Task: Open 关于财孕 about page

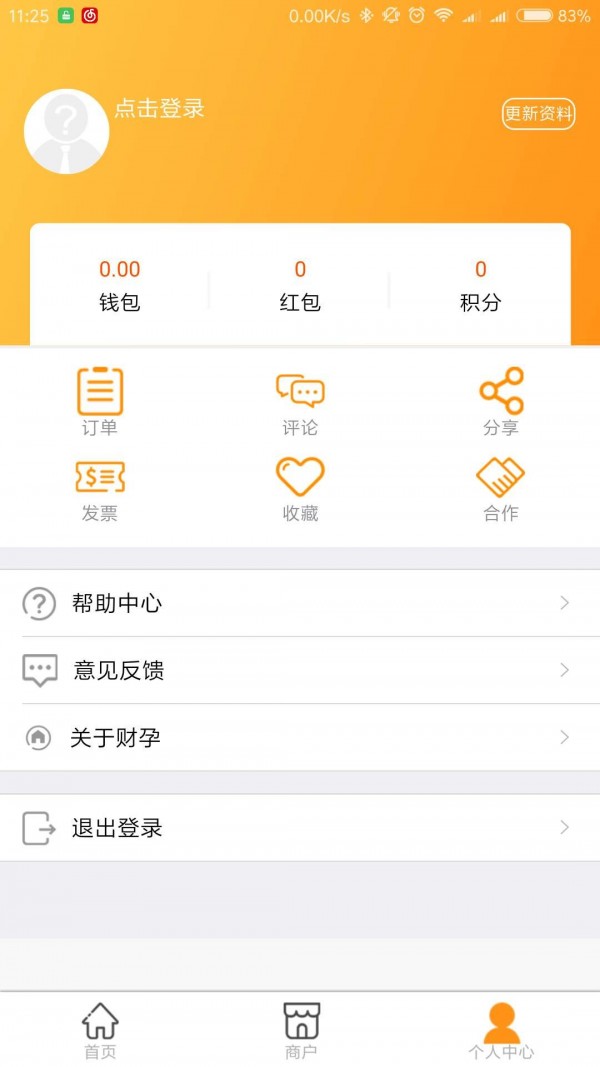Action: tap(300, 737)
